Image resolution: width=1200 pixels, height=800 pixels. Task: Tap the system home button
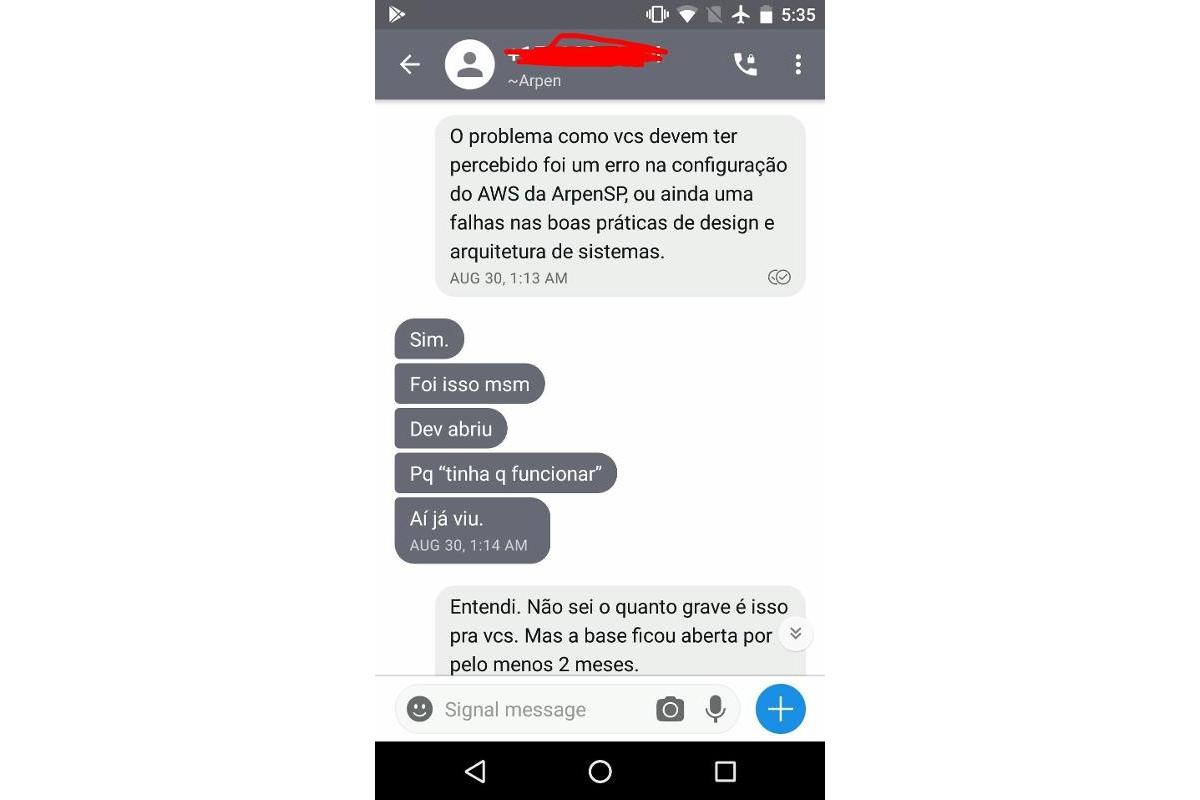(600, 771)
